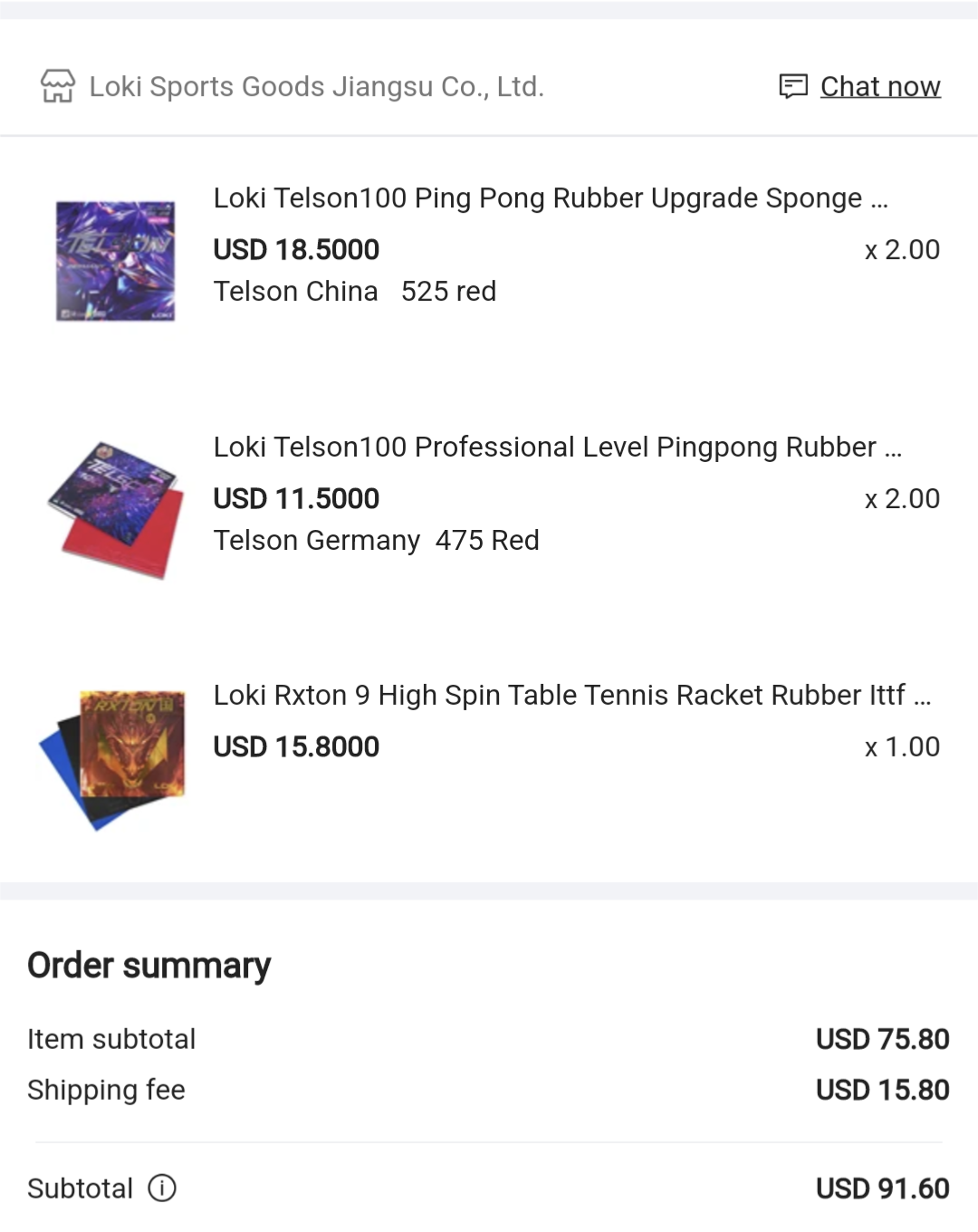Screen dimensions: 978x1232
Task: Open the Telson100 Professional Level Pingpong Rubber item
Action: [557, 447]
